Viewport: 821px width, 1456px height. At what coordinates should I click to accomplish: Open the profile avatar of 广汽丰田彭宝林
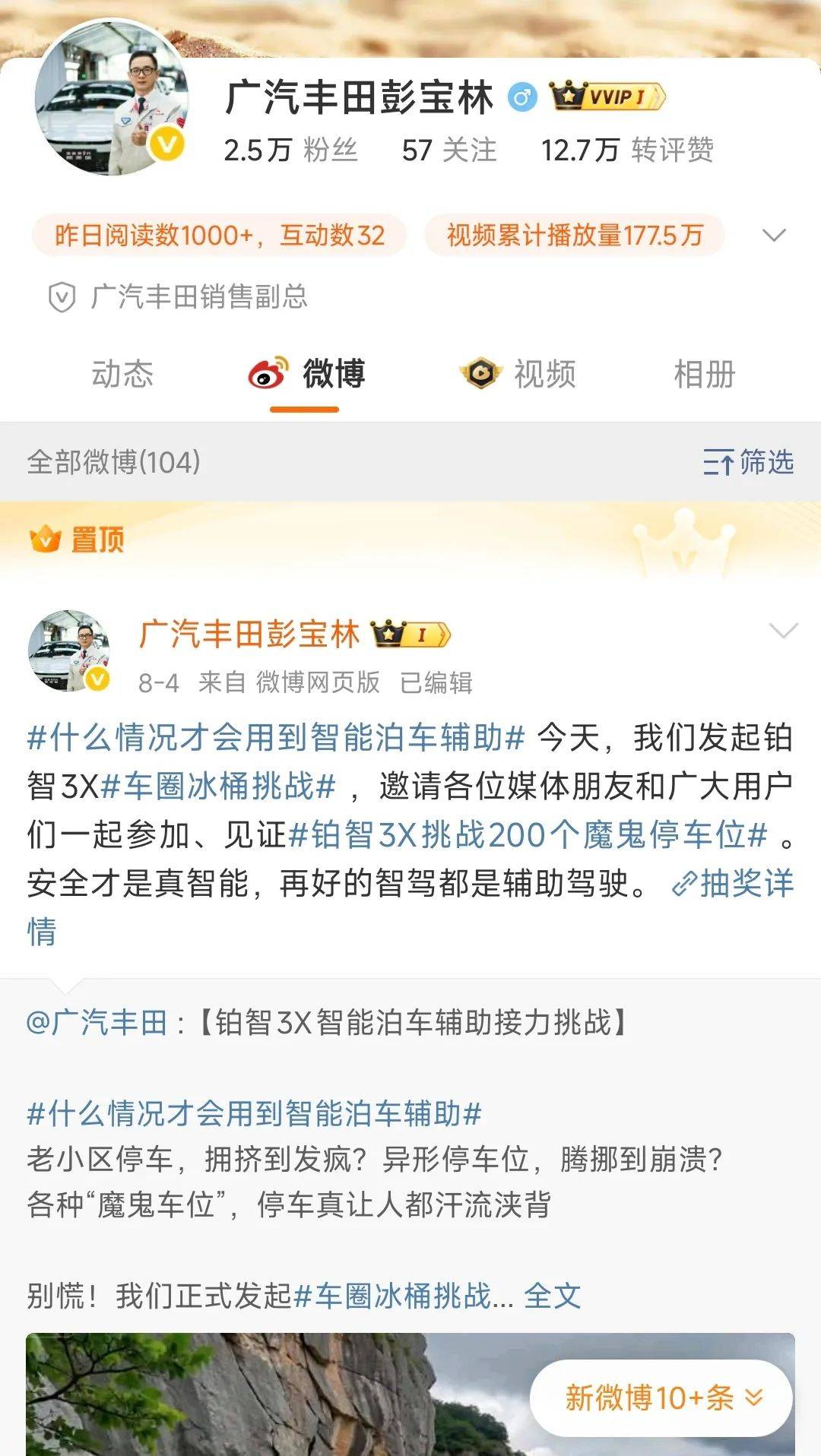point(112,99)
